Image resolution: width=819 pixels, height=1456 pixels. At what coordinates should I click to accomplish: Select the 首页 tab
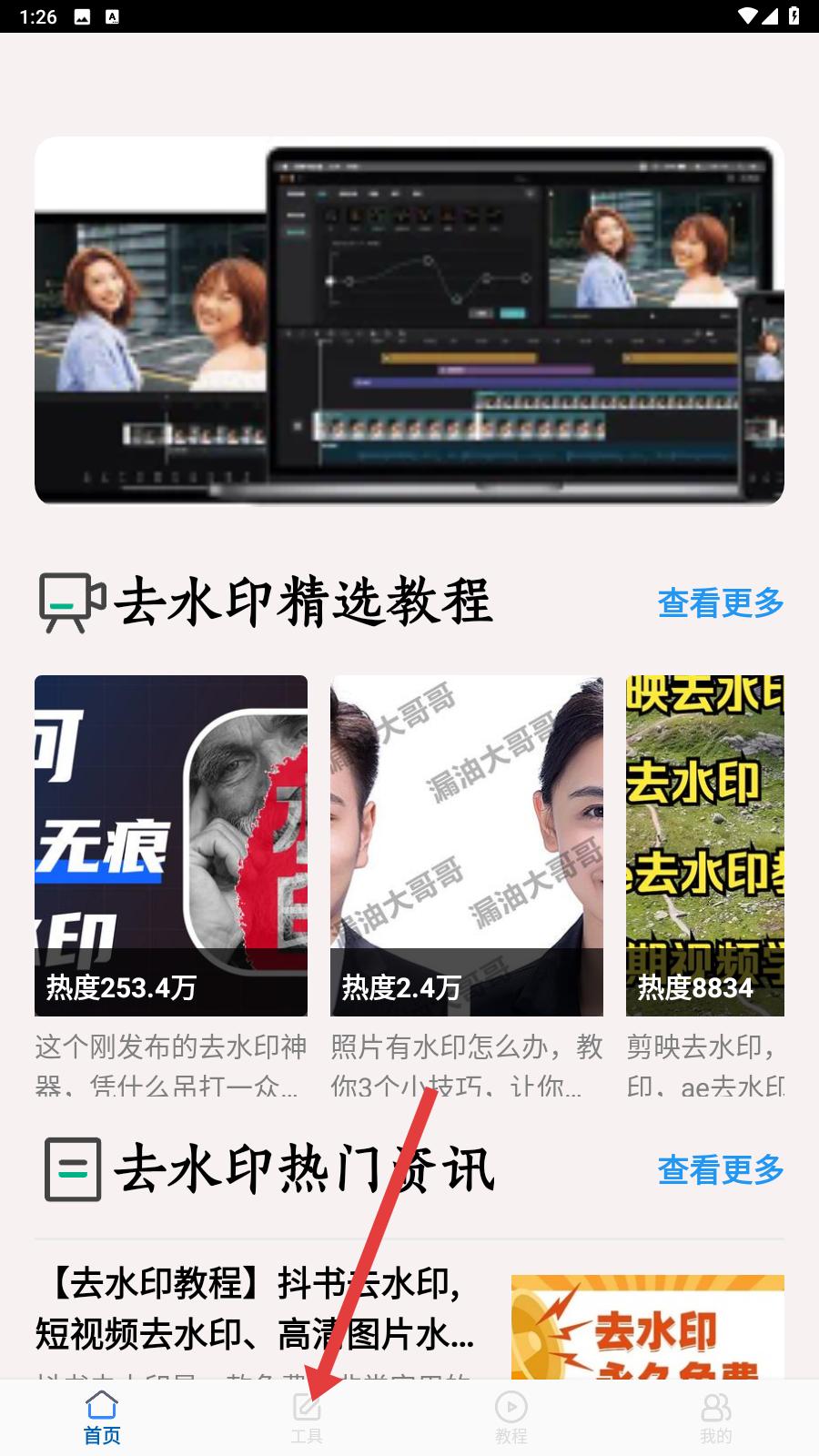[x=102, y=1417]
